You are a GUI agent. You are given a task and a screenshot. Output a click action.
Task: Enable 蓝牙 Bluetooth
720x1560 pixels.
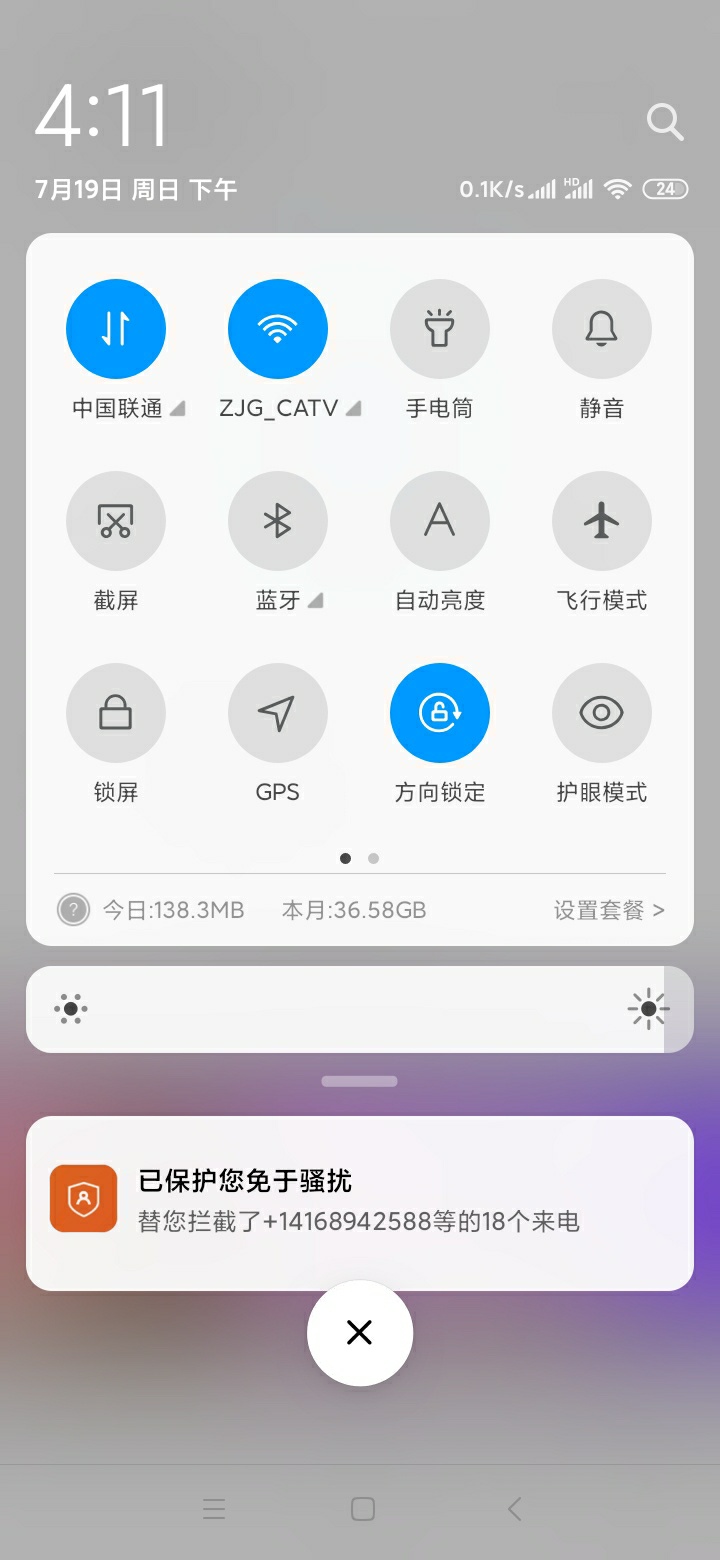(x=278, y=521)
